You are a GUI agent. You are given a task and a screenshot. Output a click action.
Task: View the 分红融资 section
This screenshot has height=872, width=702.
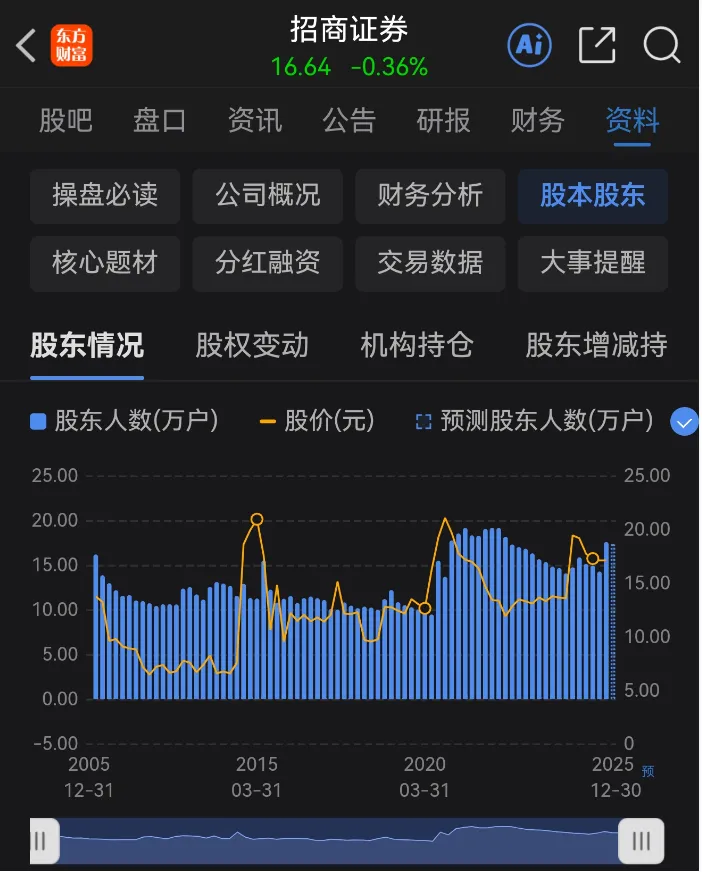[268, 263]
